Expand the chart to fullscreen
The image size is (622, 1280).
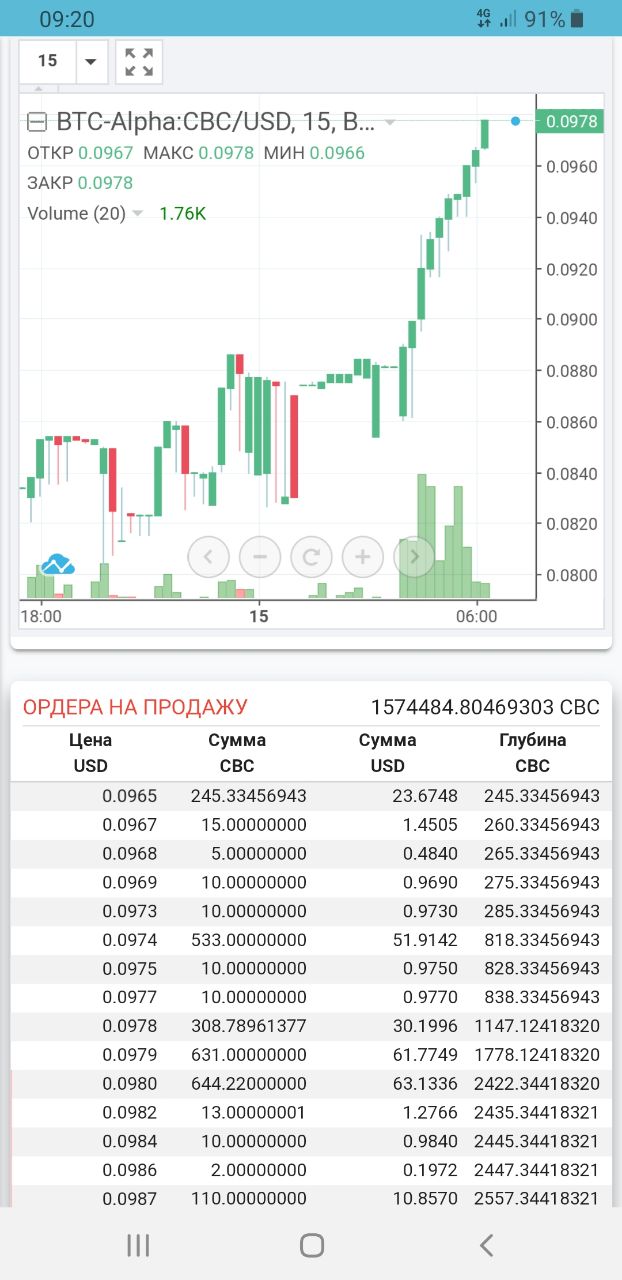click(139, 62)
